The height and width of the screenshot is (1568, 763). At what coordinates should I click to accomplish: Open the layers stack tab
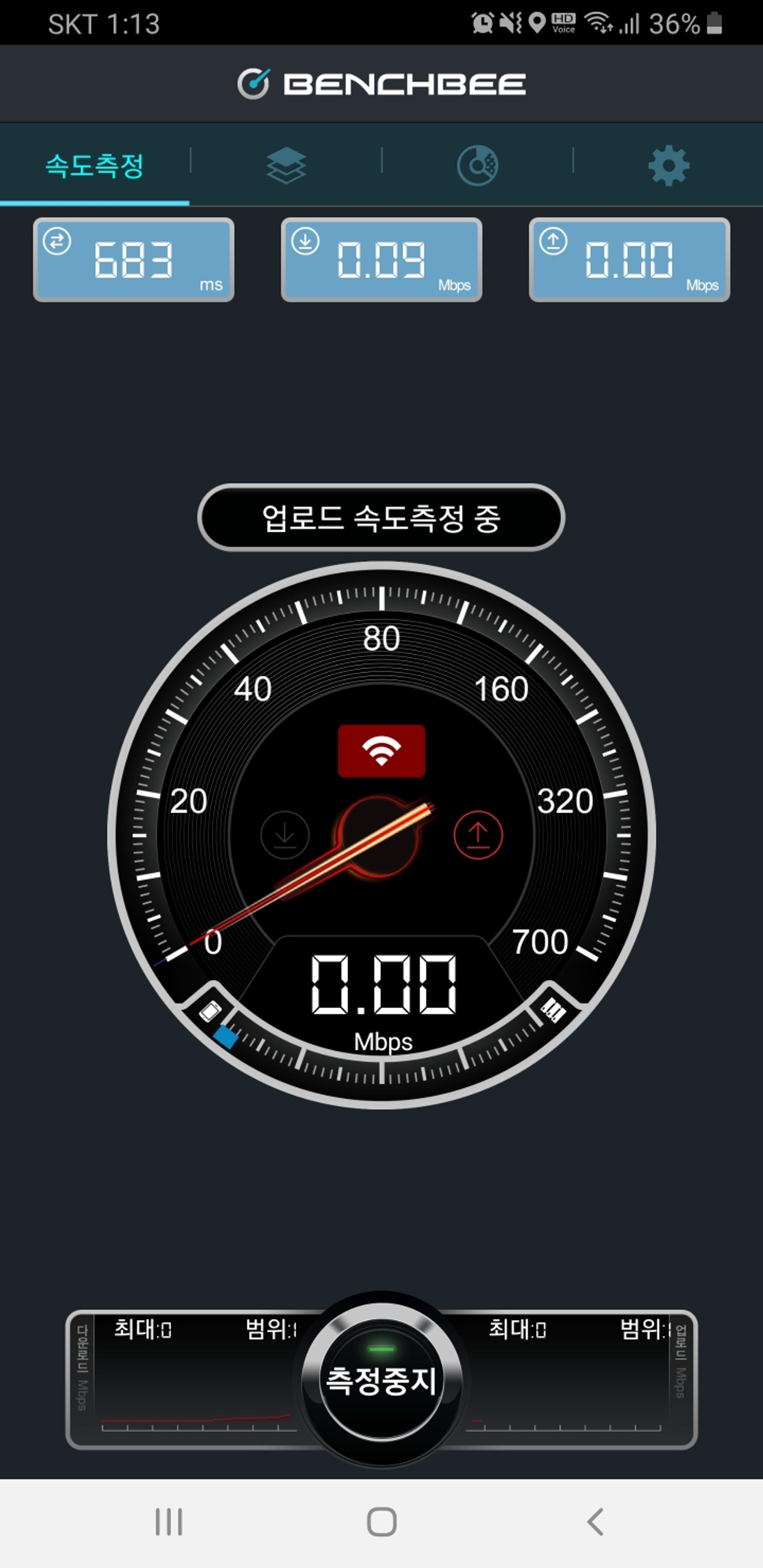[x=286, y=165]
